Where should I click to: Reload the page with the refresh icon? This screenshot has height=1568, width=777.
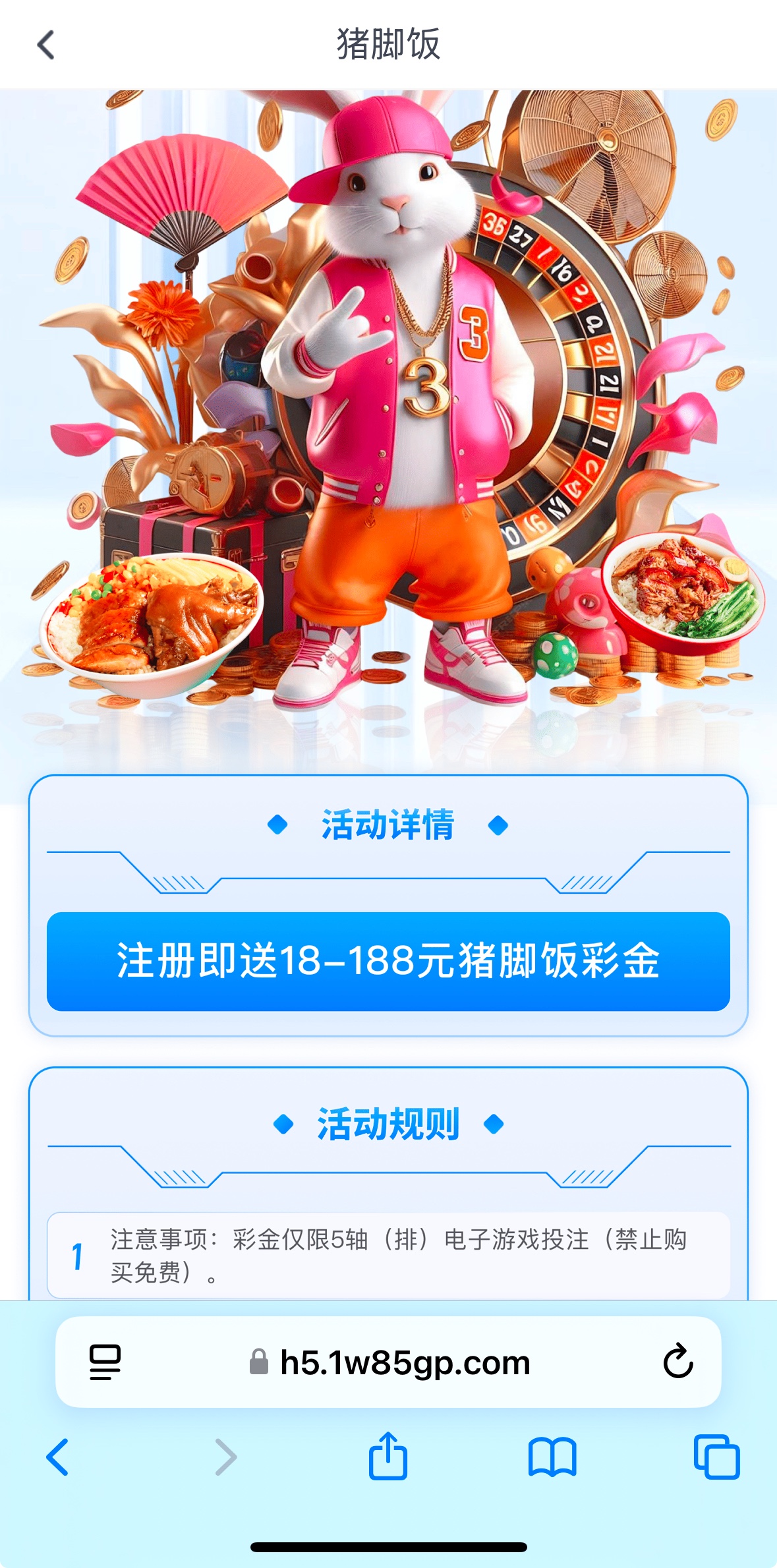click(677, 1362)
